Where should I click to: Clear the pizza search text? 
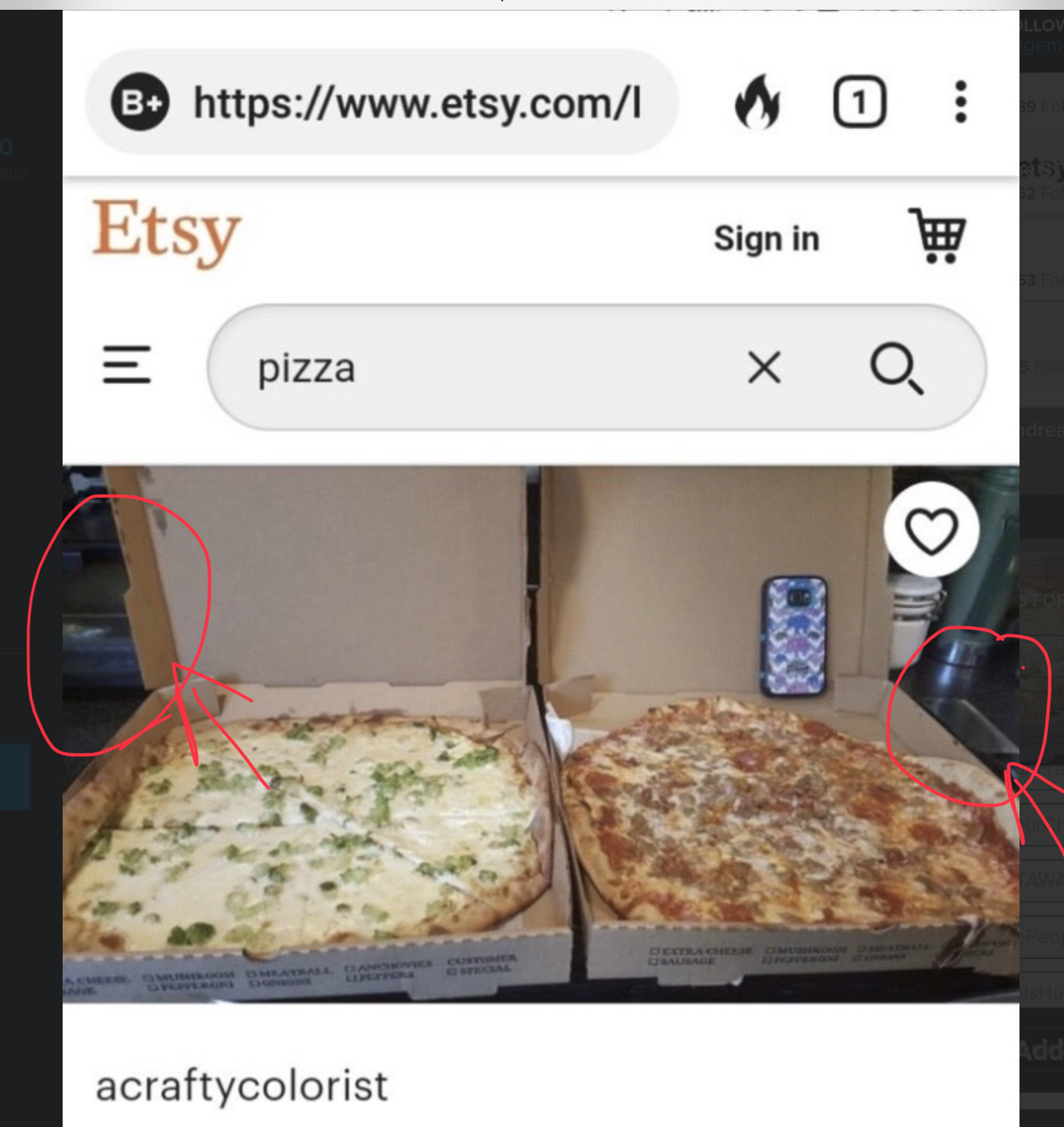[x=764, y=368]
